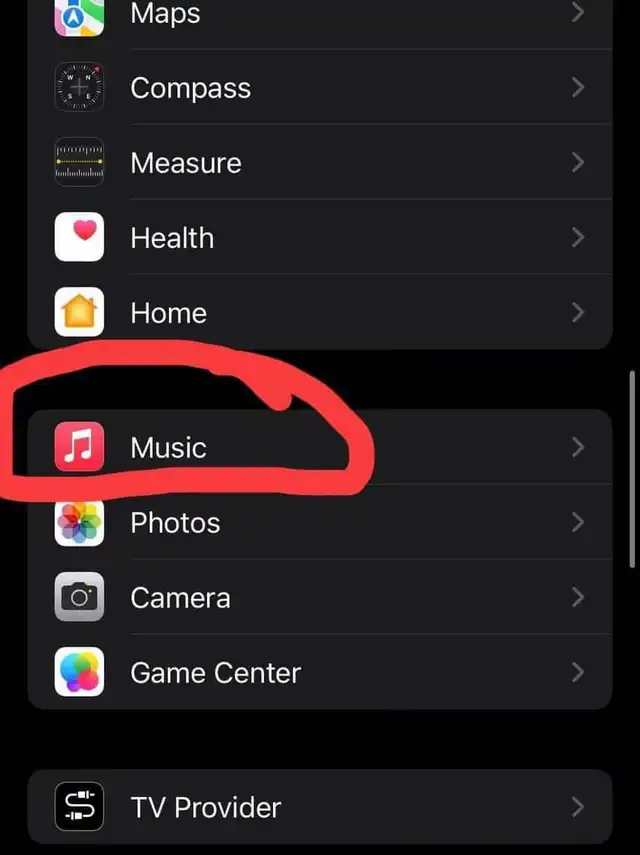
Task: Open Compass settings
Action: point(320,88)
